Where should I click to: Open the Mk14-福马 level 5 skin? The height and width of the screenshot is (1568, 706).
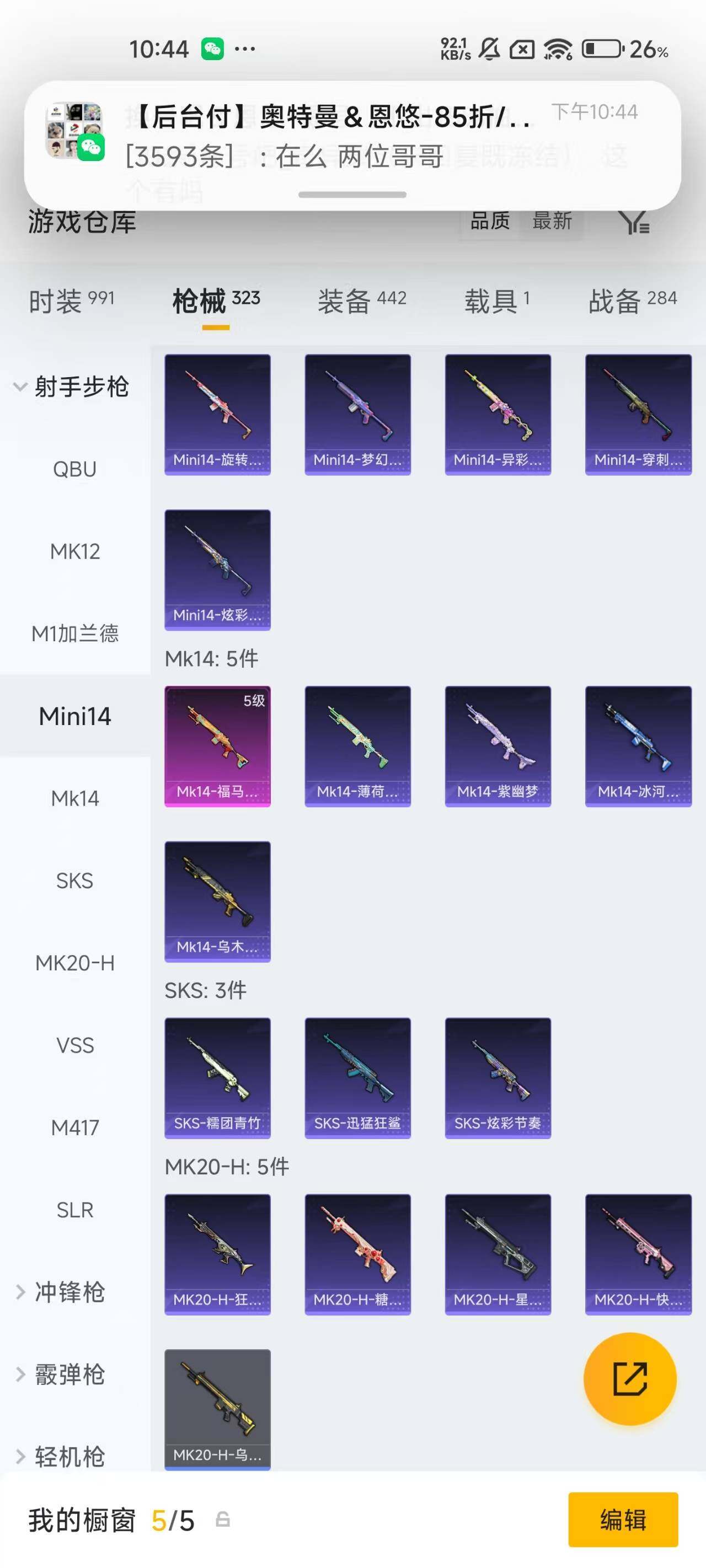coord(217,747)
